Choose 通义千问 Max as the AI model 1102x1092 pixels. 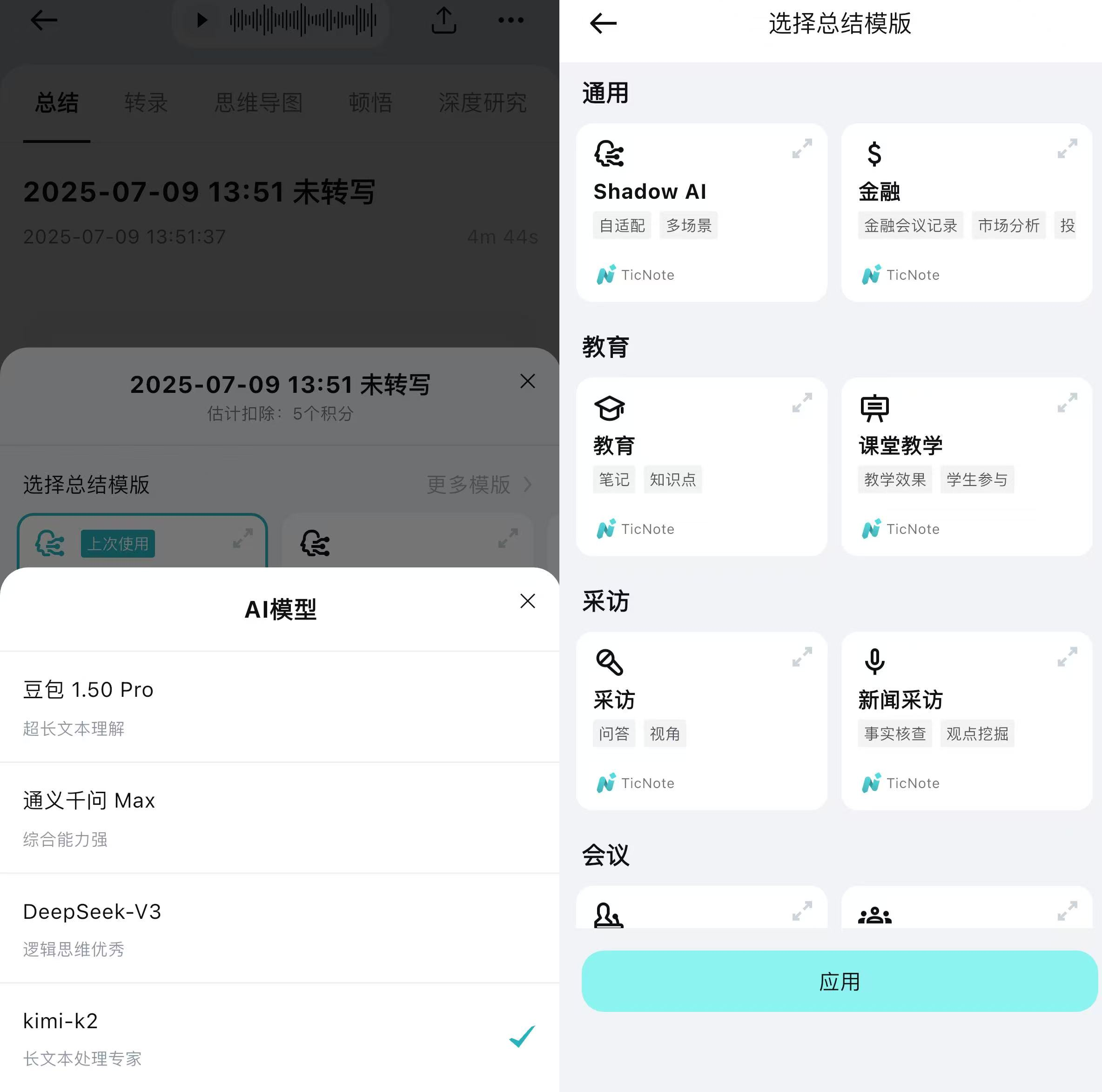click(280, 817)
